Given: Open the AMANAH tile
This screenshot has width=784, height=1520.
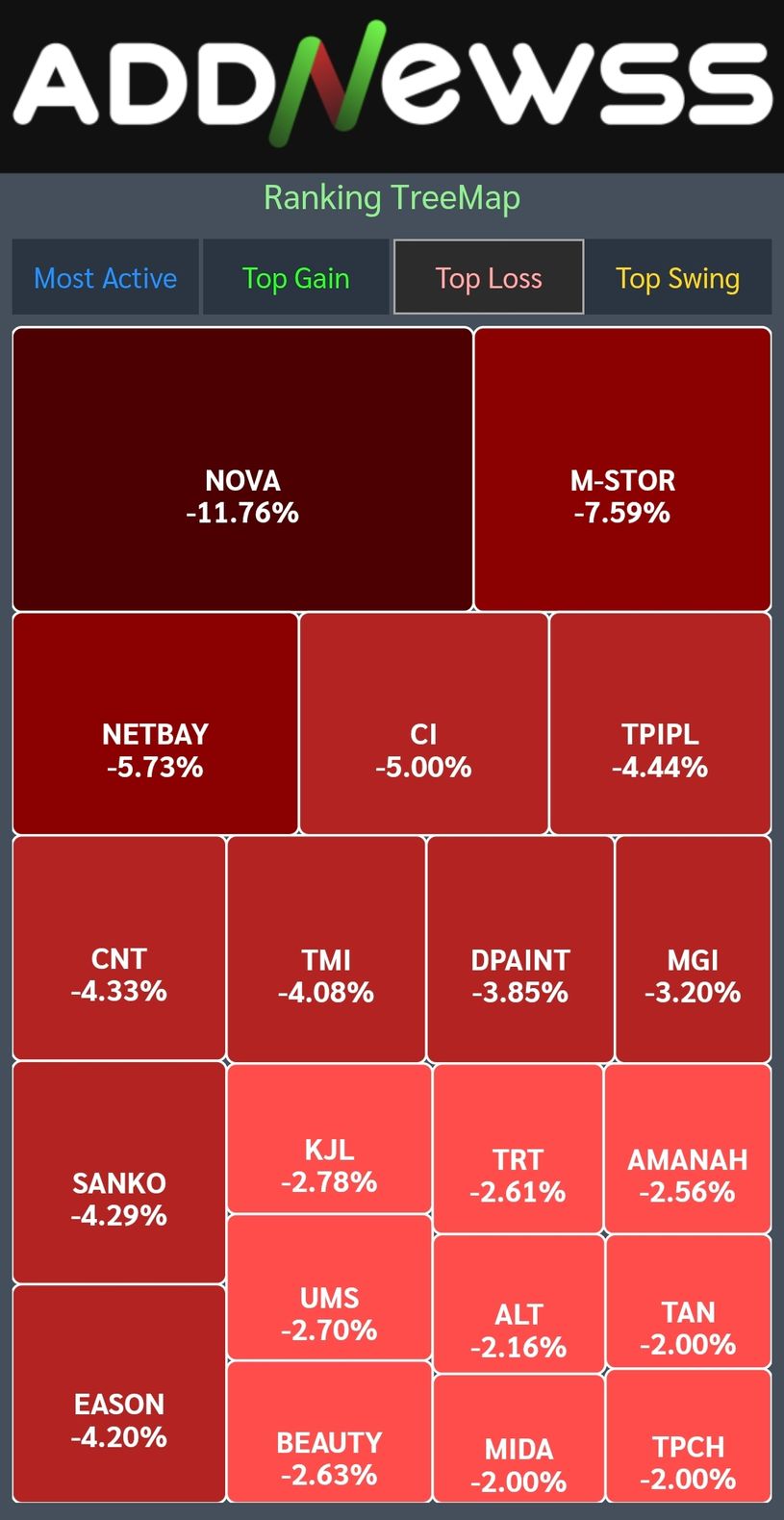Looking at the screenshot, I should point(688,1148).
